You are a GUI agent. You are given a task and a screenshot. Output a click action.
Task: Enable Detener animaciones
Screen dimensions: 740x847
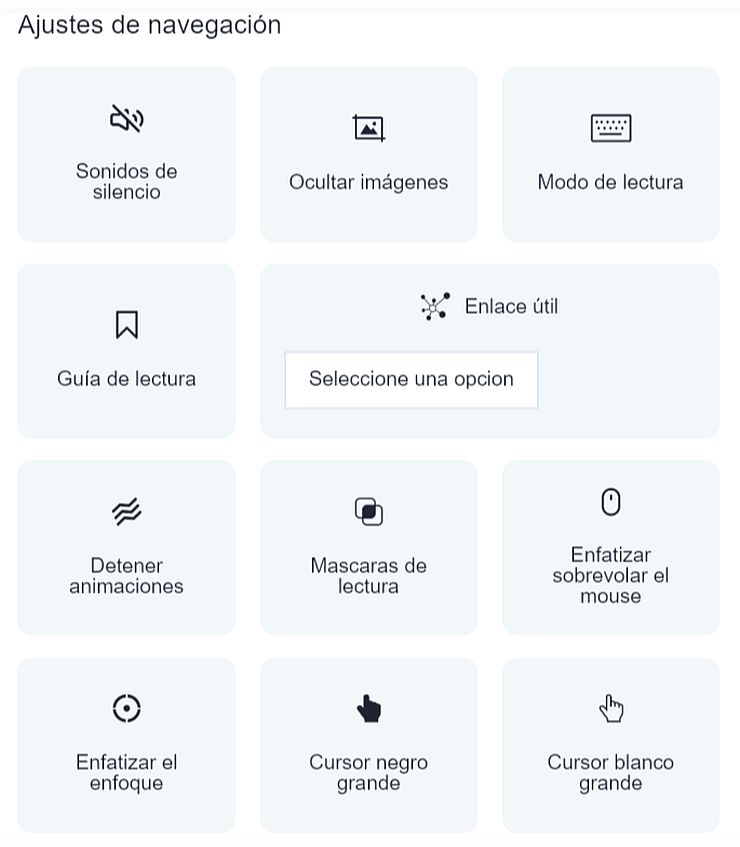(x=126, y=546)
